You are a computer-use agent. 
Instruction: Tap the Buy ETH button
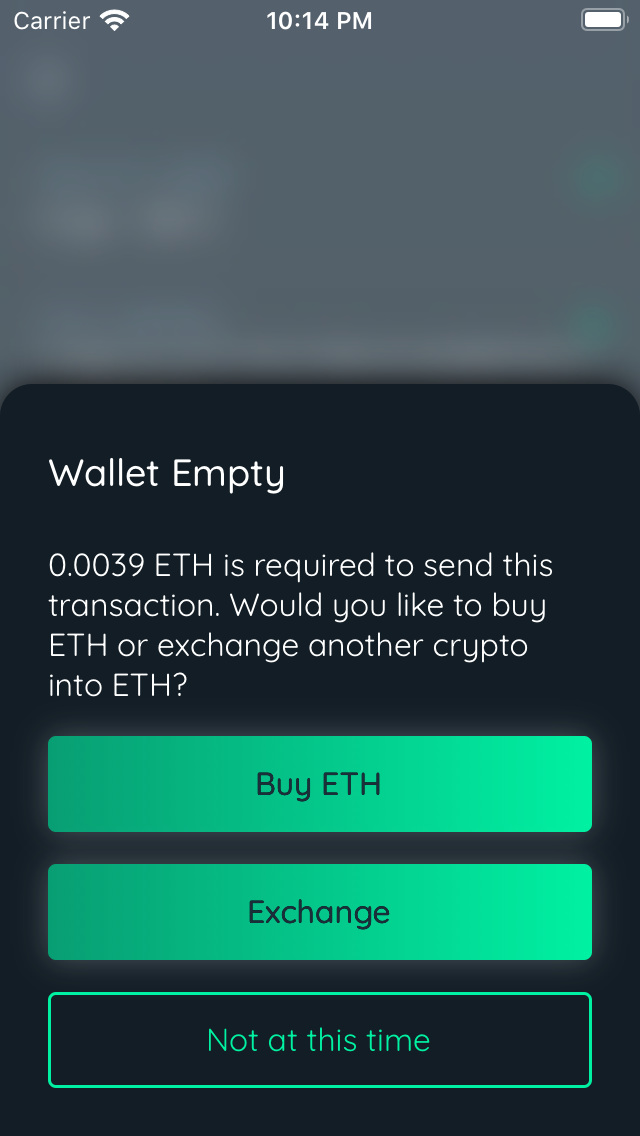point(320,784)
